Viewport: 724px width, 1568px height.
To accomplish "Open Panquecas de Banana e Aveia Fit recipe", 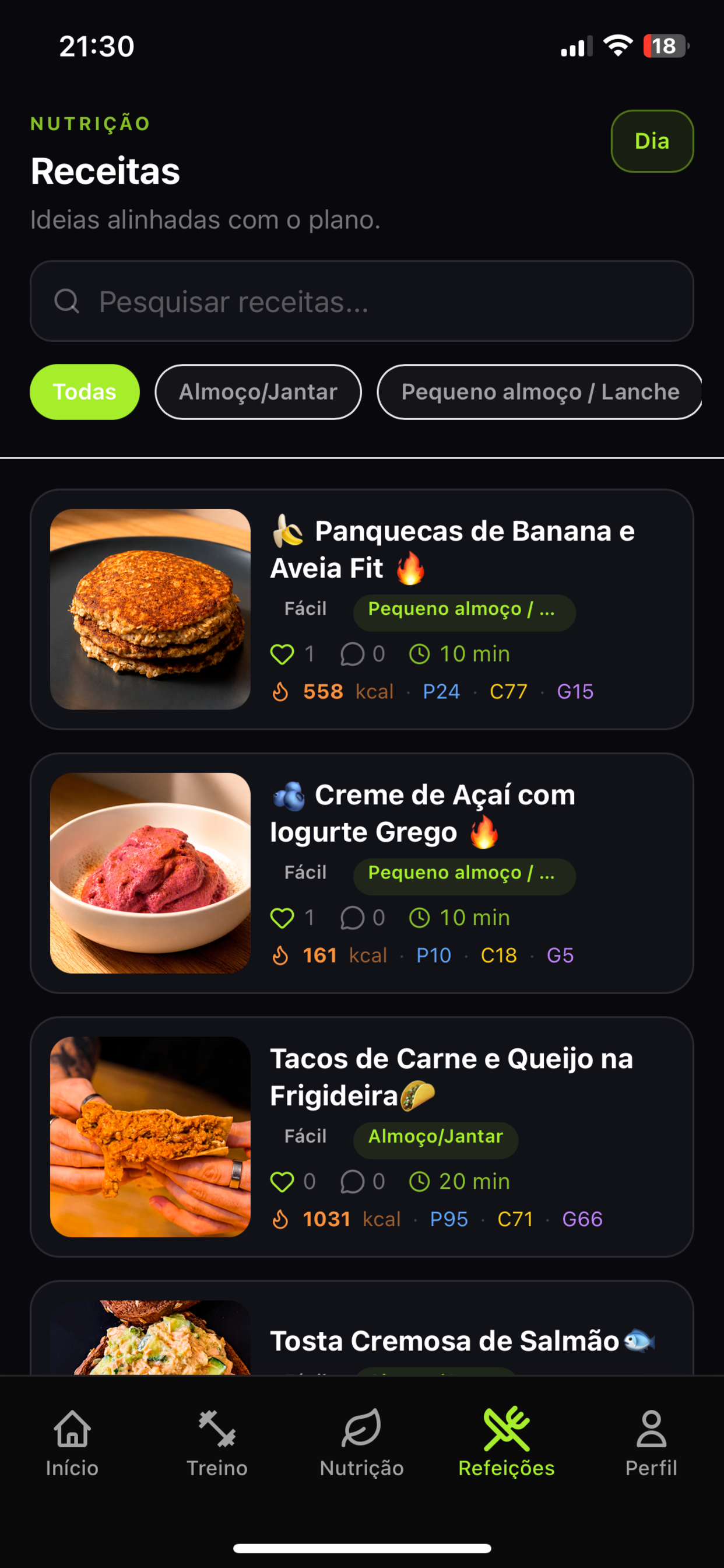I will [362, 608].
